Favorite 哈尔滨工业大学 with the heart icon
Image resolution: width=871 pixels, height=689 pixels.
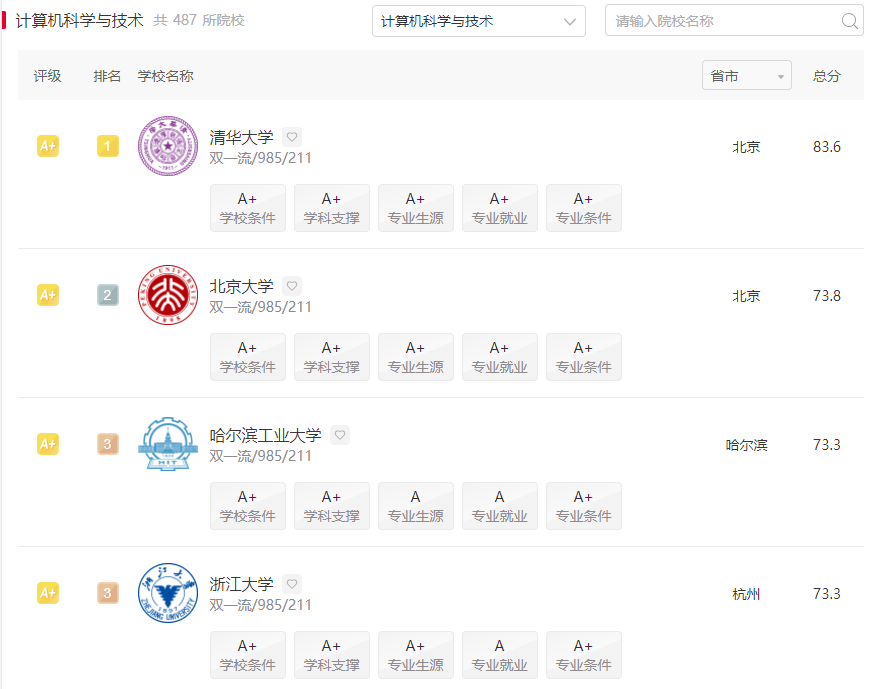tap(340, 435)
